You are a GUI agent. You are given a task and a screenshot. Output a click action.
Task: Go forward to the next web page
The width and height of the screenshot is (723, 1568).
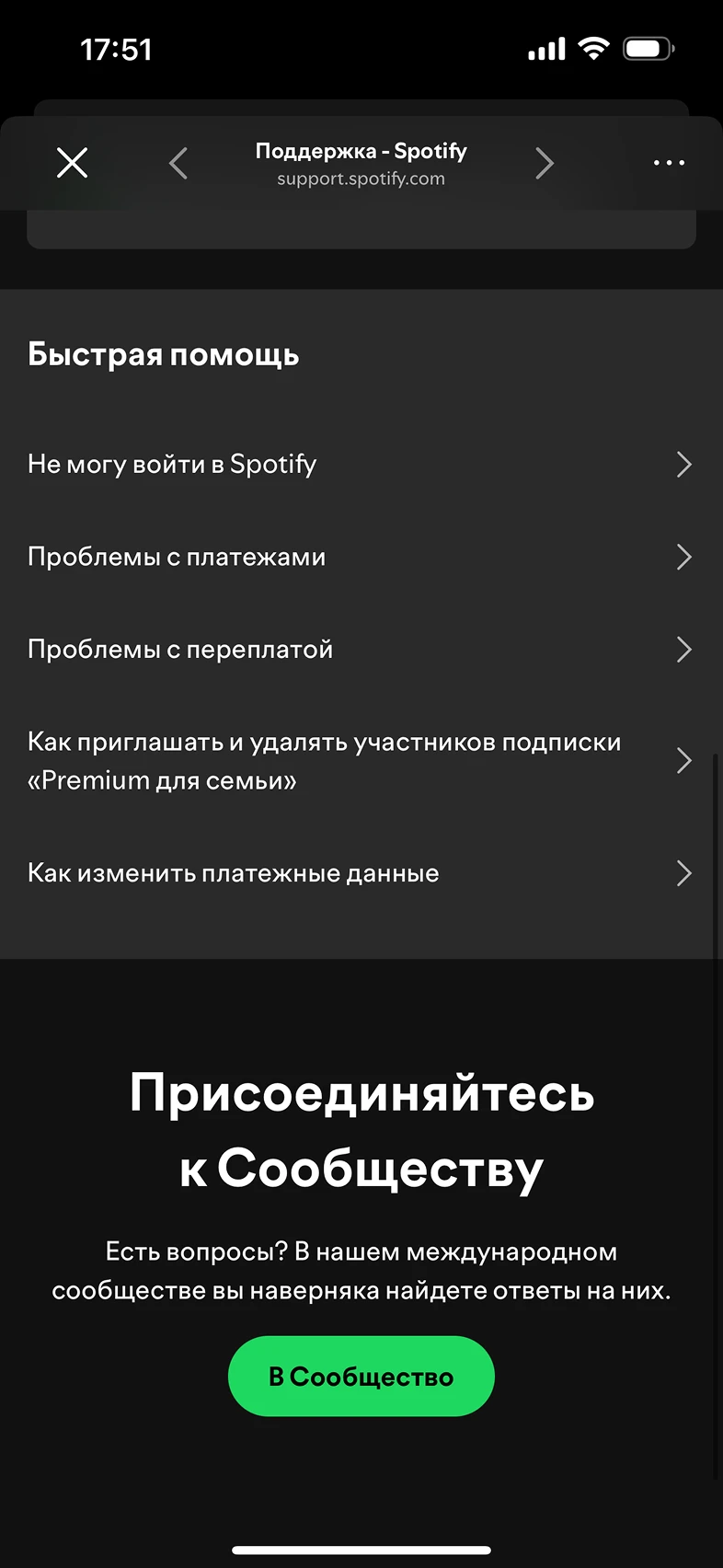click(x=545, y=164)
